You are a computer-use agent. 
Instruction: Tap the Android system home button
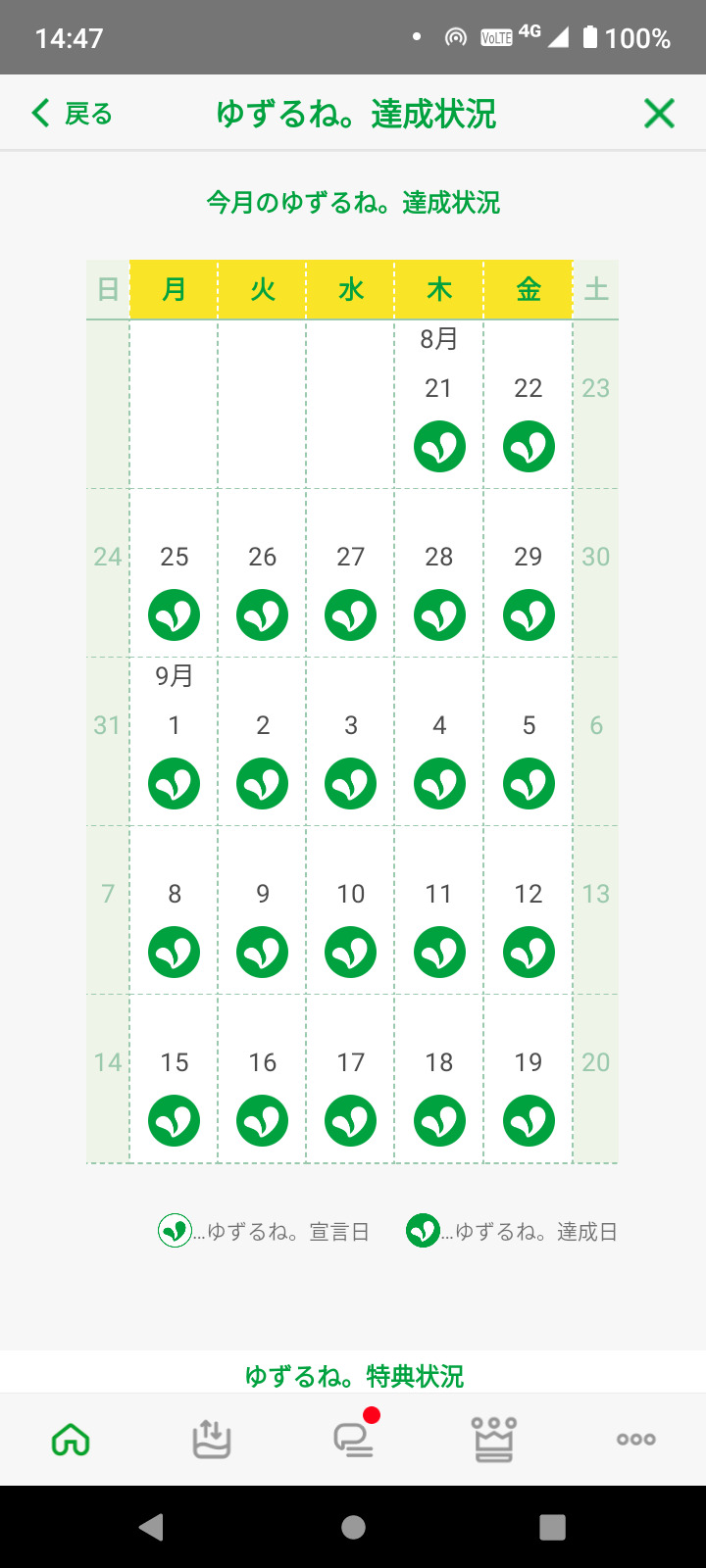[353, 1527]
